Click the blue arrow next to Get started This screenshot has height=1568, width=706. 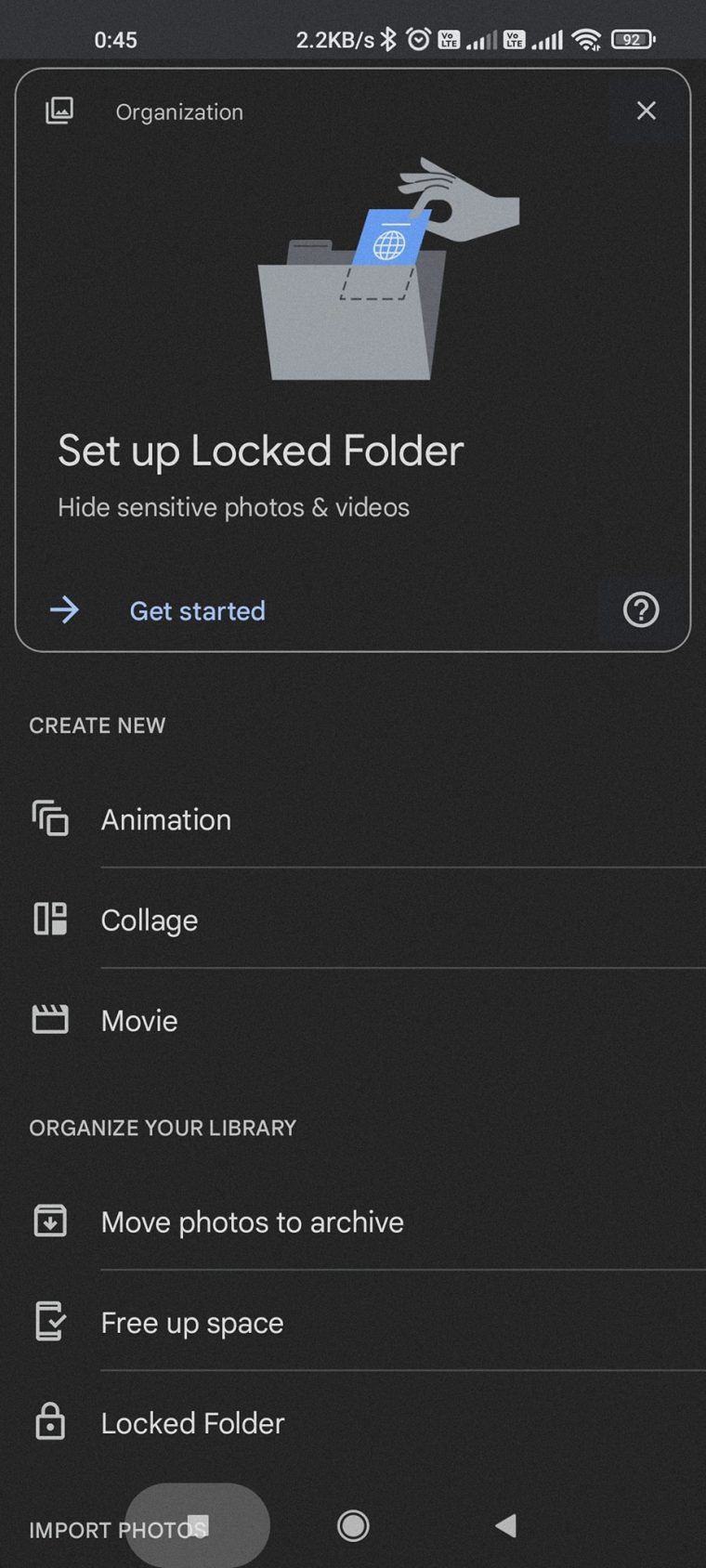click(64, 610)
